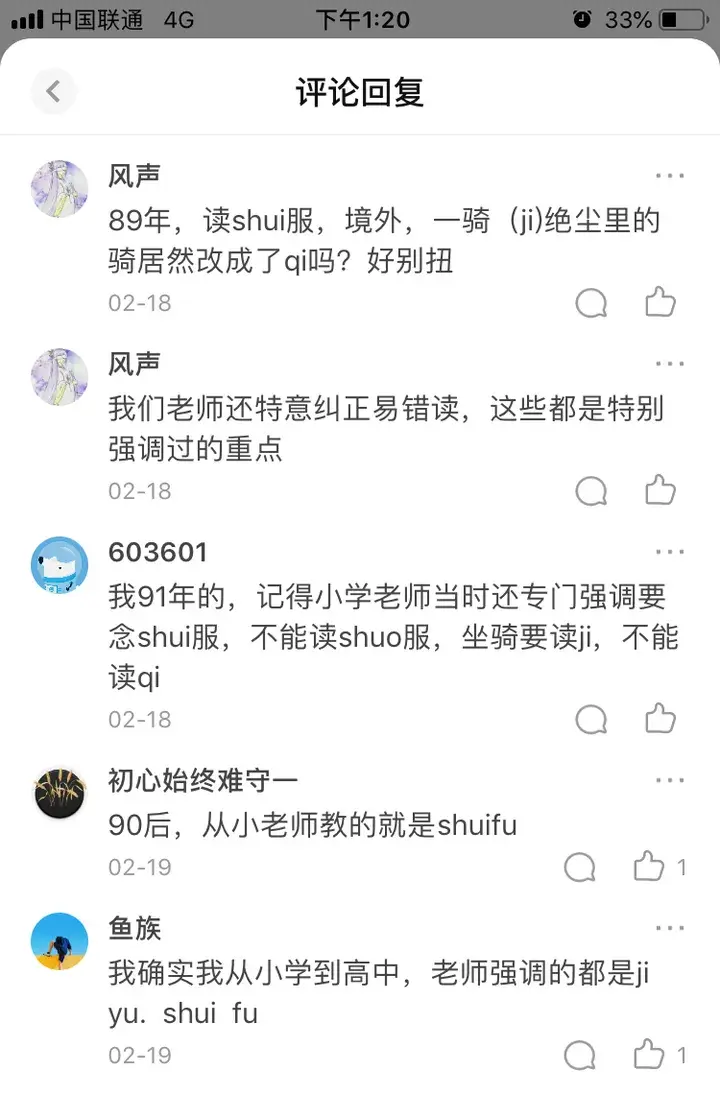This screenshot has width=720, height=1094.
Task: Like 初心始终难守一's comment
Action: click(x=650, y=866)
